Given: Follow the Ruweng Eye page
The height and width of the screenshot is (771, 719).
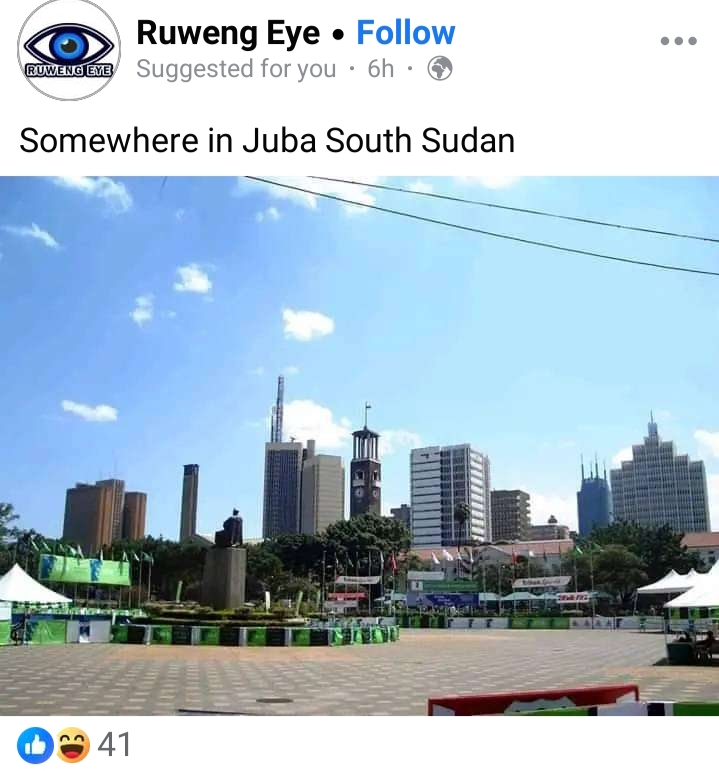Looking at the screenshot, I should (x=405, y=33).
